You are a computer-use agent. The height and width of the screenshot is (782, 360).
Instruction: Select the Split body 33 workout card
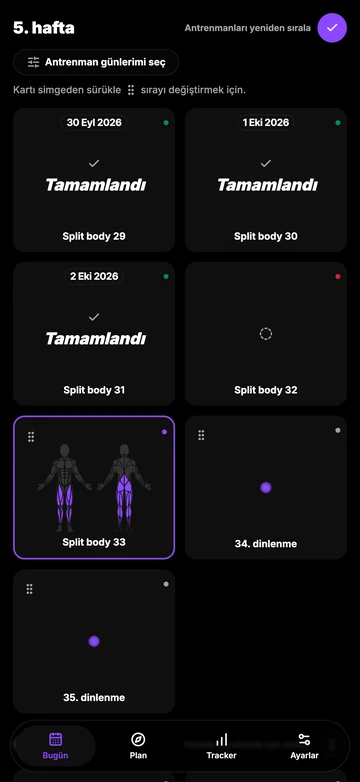(x=94, y=487)
